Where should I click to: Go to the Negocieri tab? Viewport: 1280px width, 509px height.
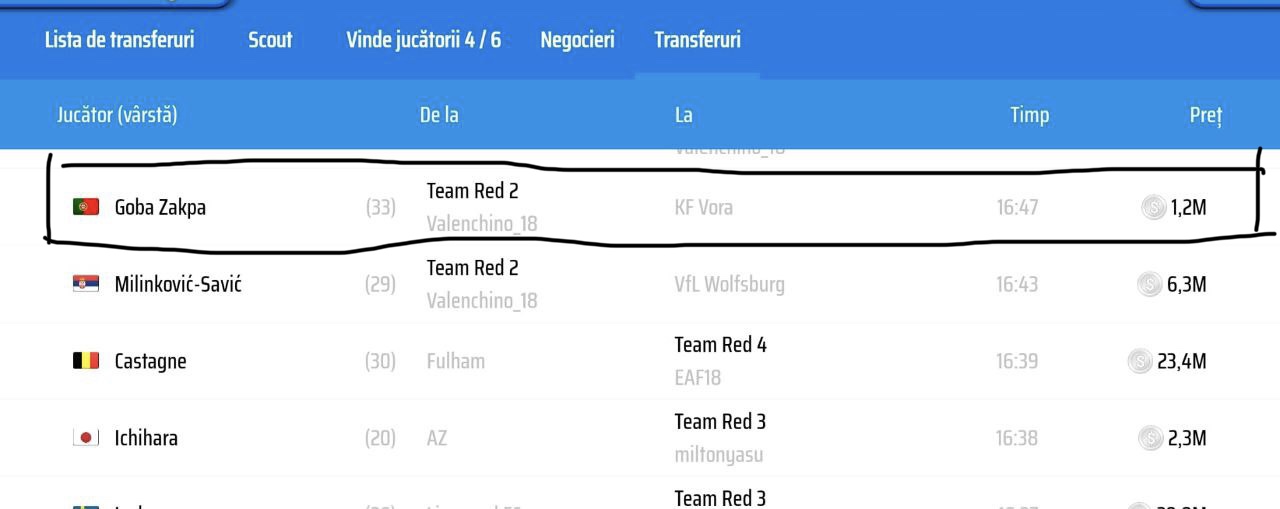pos(577,40)
